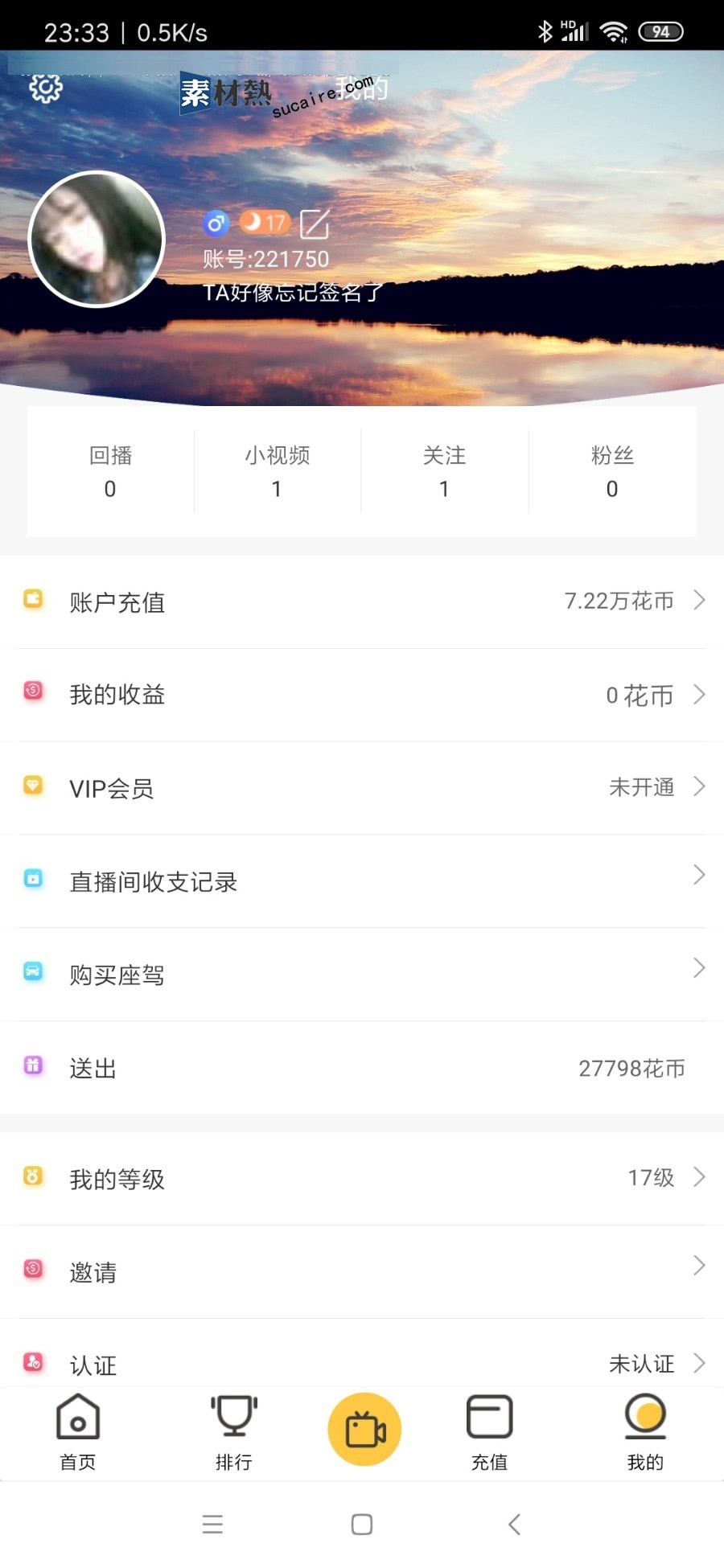Open 我的等级 level page
Image resolution: width=724 pixels, height=1568 pixels.
(362, 1179)
